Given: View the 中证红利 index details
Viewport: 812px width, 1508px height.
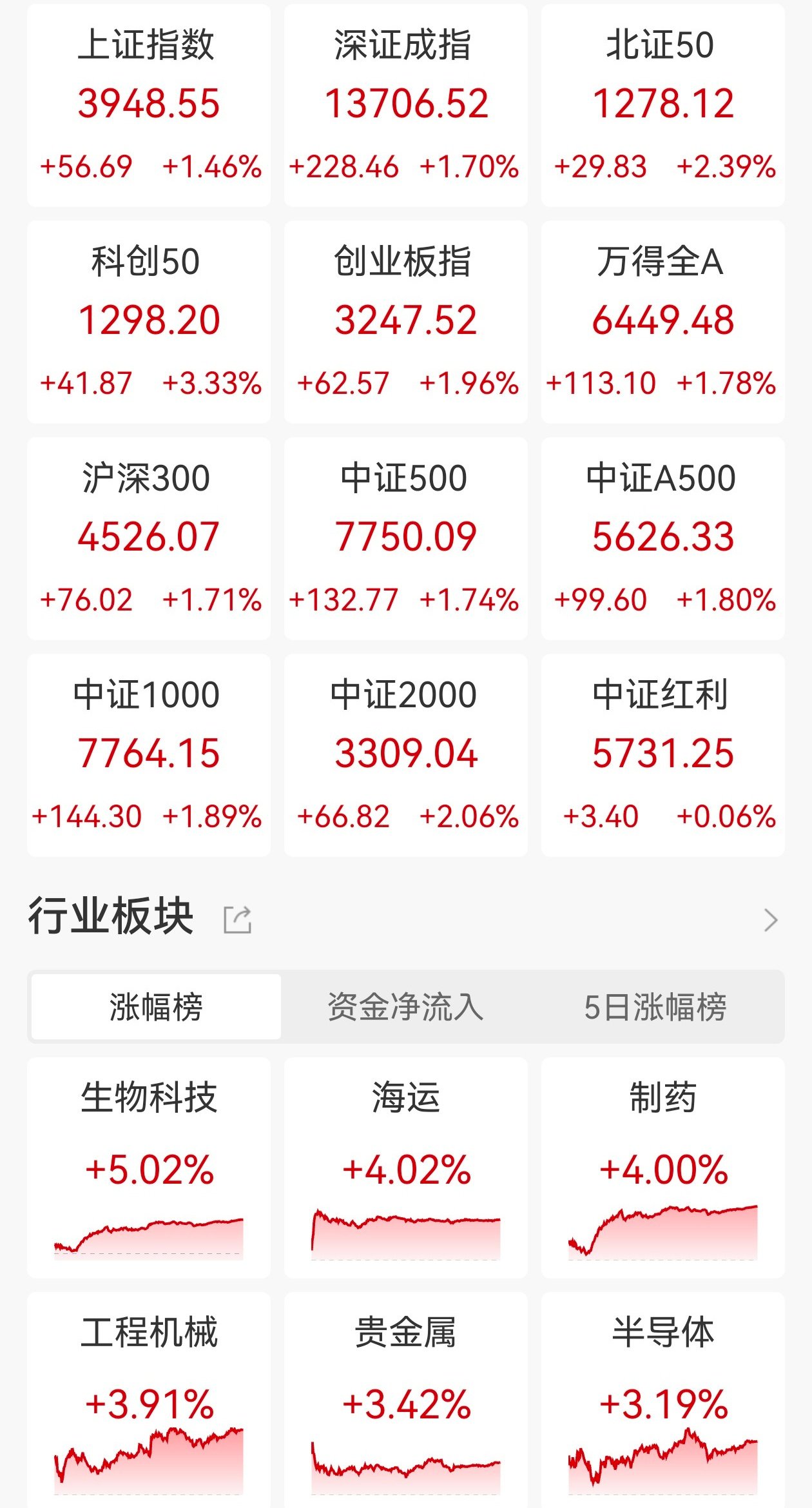Looking at the screenshot, I should [662, 755].
